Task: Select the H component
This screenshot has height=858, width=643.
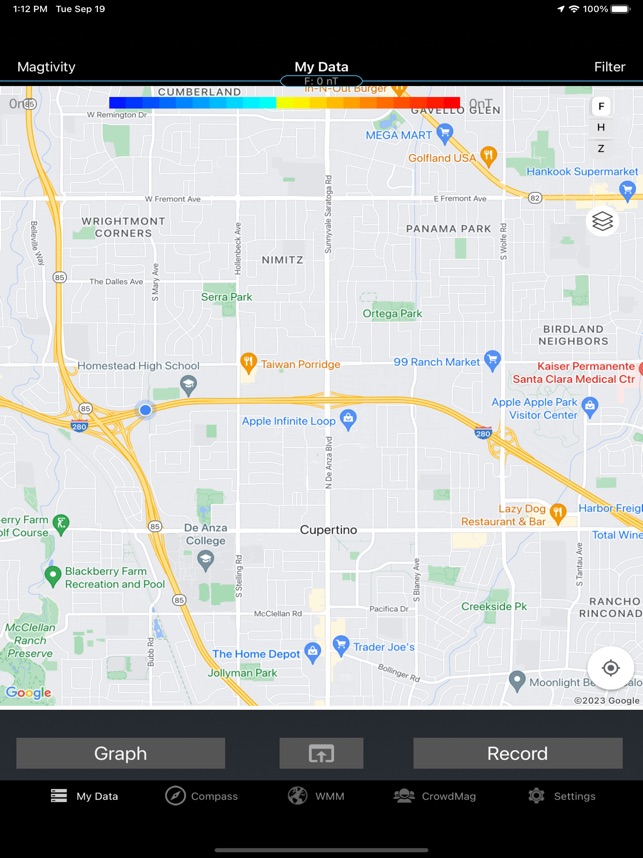Action: pyautogui.click(x=601, y=127)
